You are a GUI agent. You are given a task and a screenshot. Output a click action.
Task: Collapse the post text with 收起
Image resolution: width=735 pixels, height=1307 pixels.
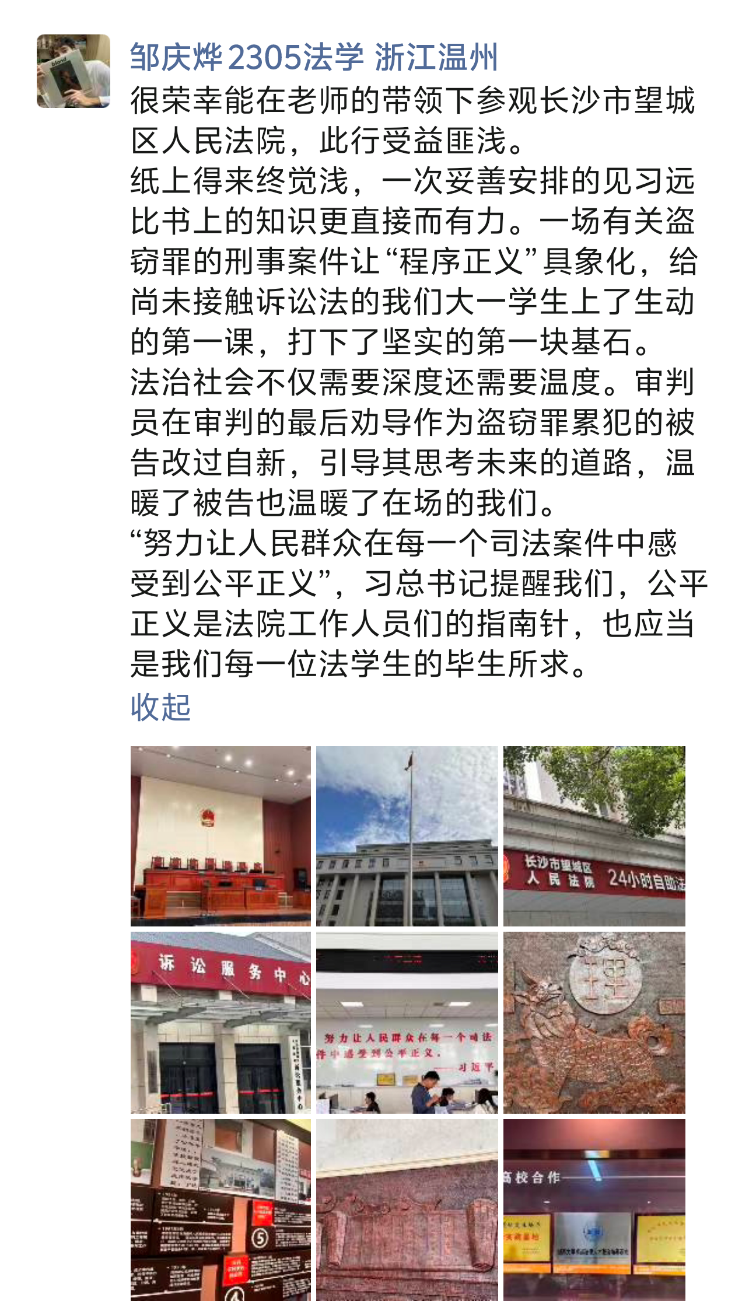tap(160, 707)
